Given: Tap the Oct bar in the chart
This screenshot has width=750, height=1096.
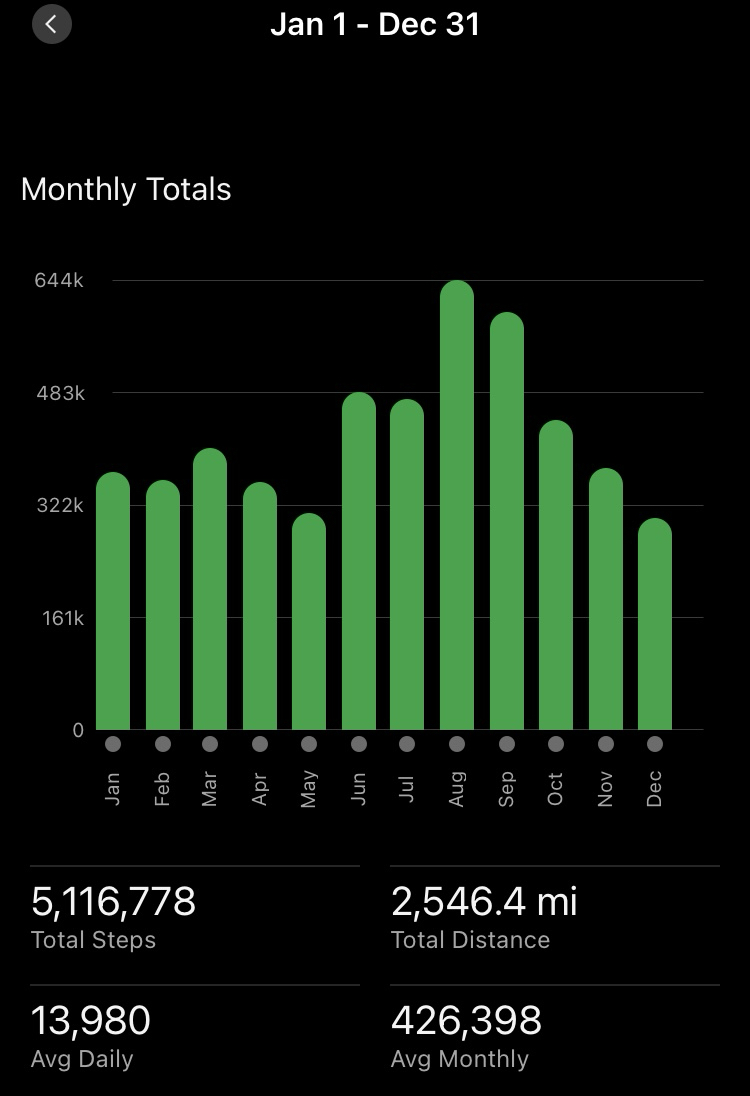Looking at the screenshot, I should click(556, 576).
